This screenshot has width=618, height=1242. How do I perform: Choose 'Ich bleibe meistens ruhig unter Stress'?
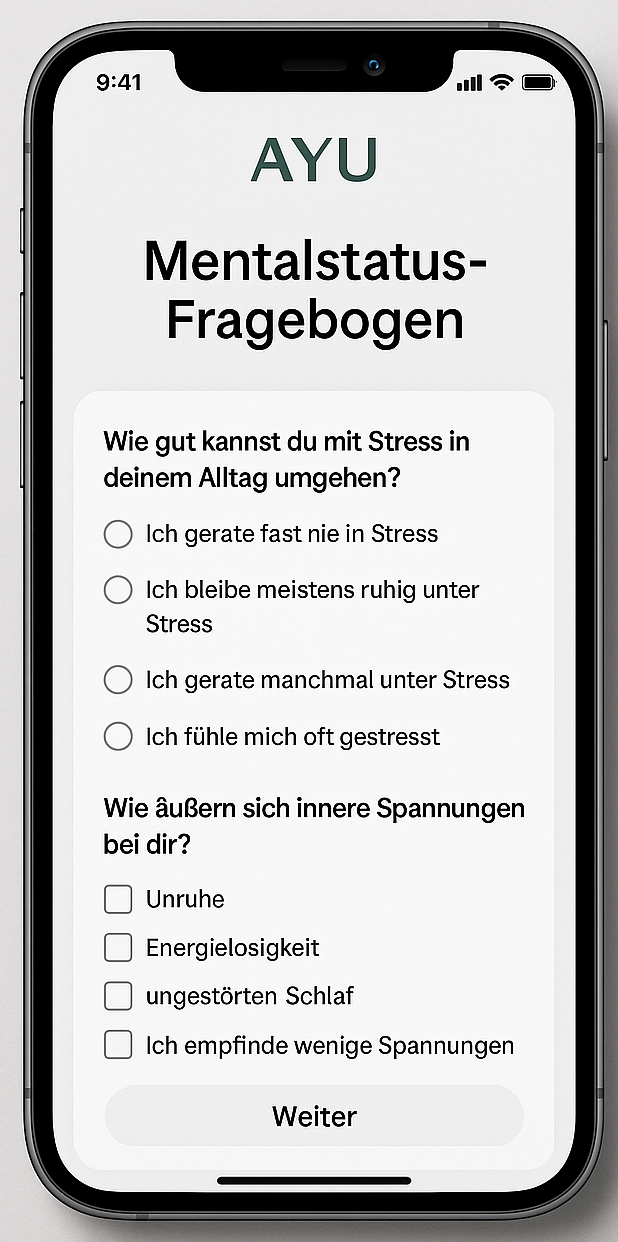[118, 590]
